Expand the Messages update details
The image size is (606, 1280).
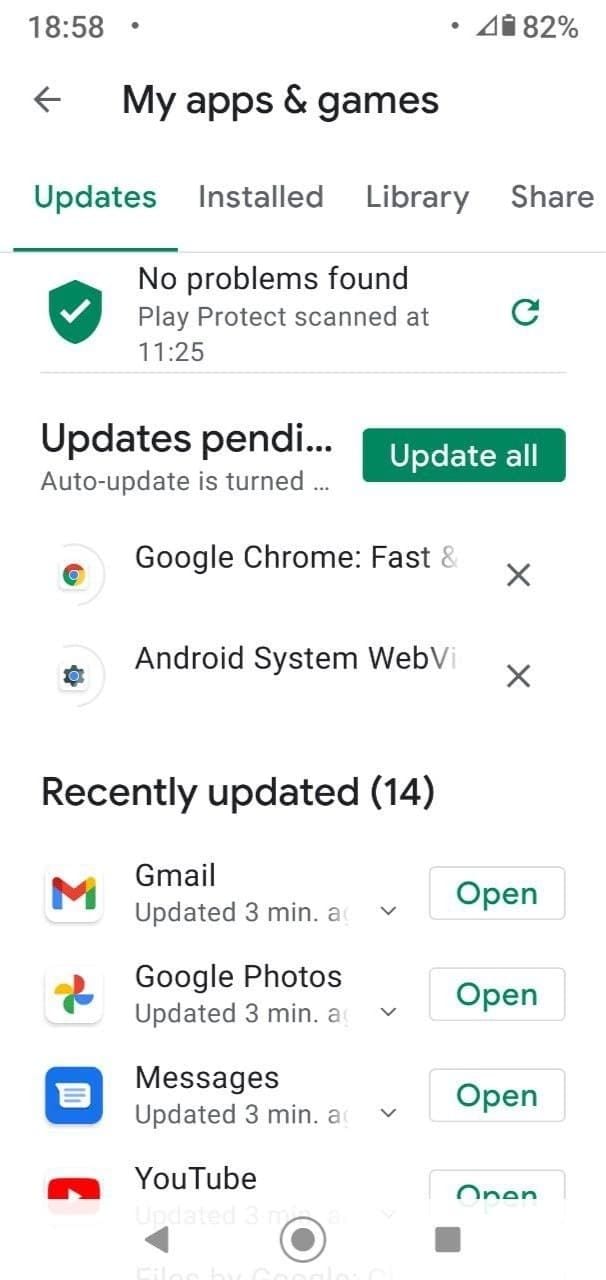click(x=390, y=1114)
